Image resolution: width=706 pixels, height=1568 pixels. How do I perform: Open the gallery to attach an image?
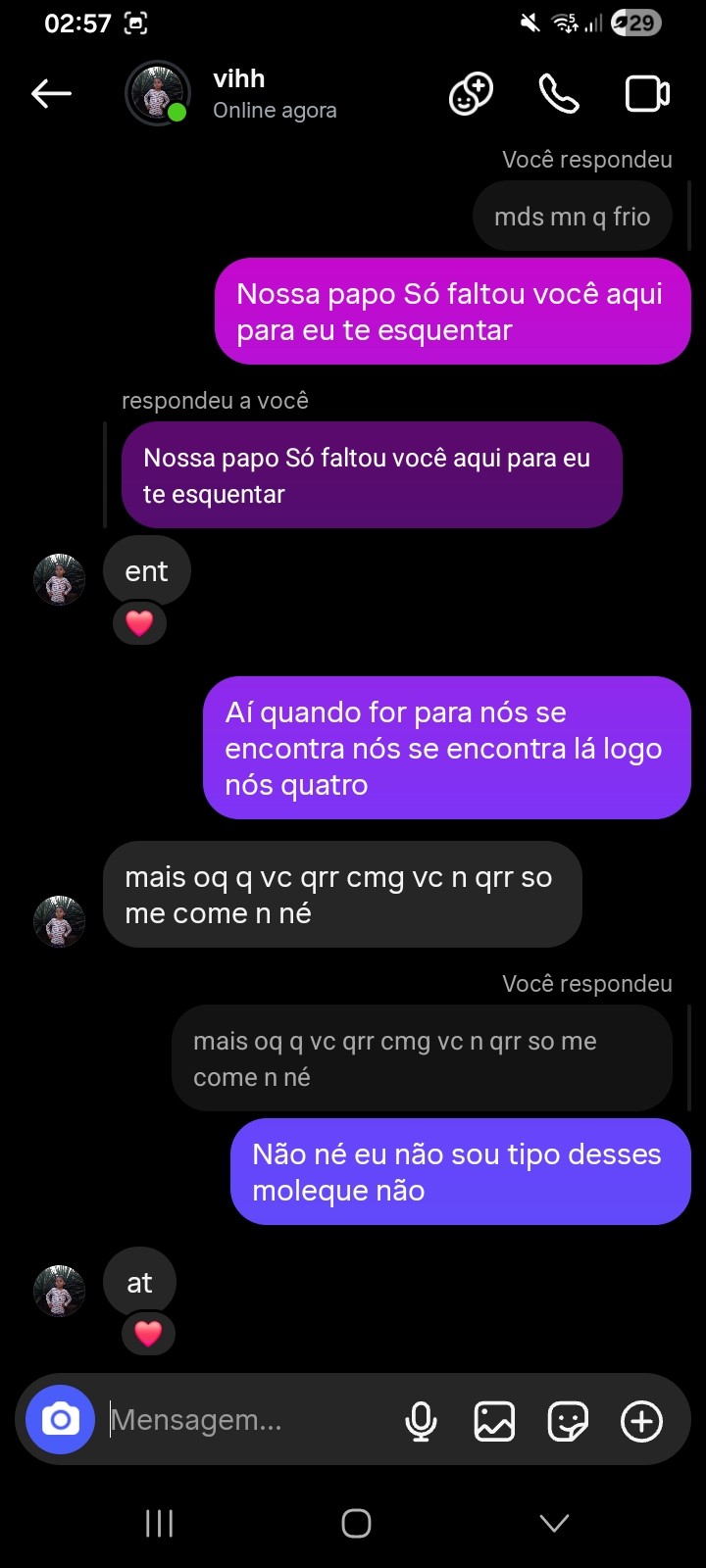[495, 1419]
